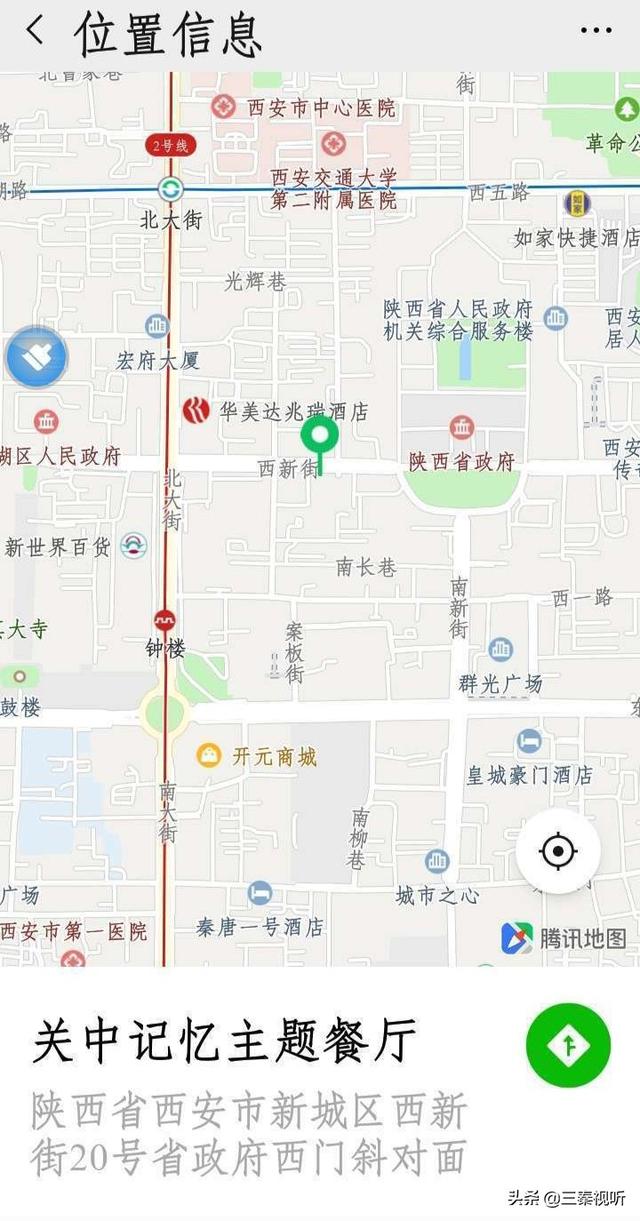Go back from the 位置信息 page
The width and height of the screenshot is (640, 1221).
(34, 31)
